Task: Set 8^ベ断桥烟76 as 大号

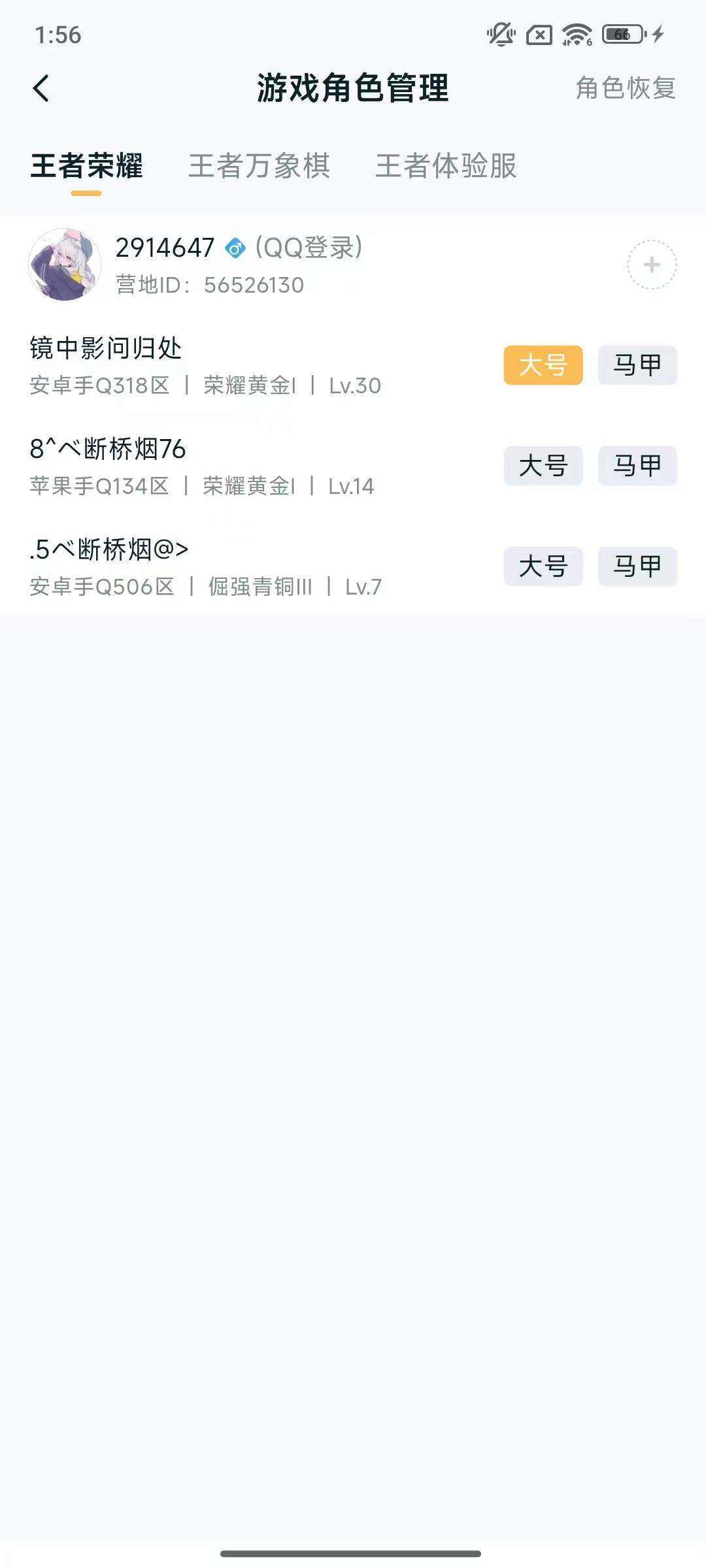Action: point(544,466)
